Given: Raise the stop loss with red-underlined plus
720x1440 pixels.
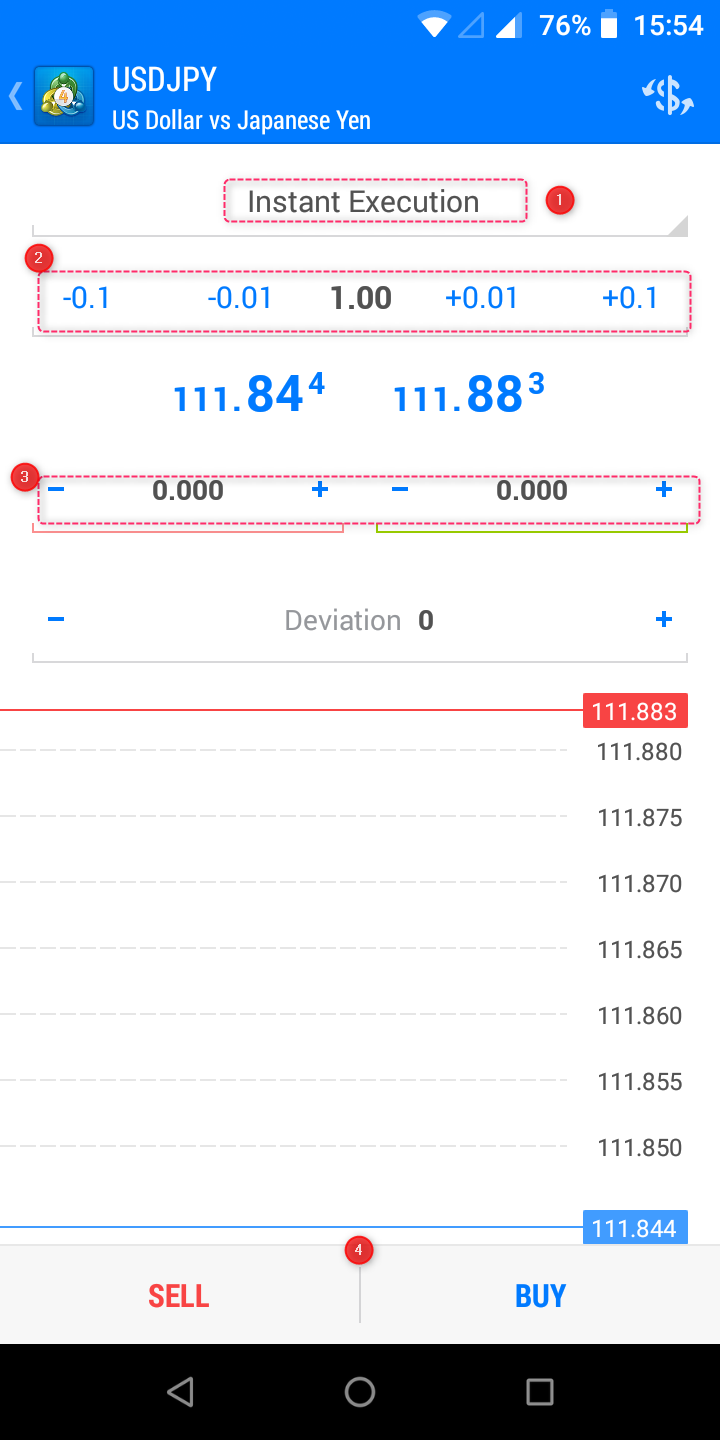Looking at the screenshot, I should [320, 490].
